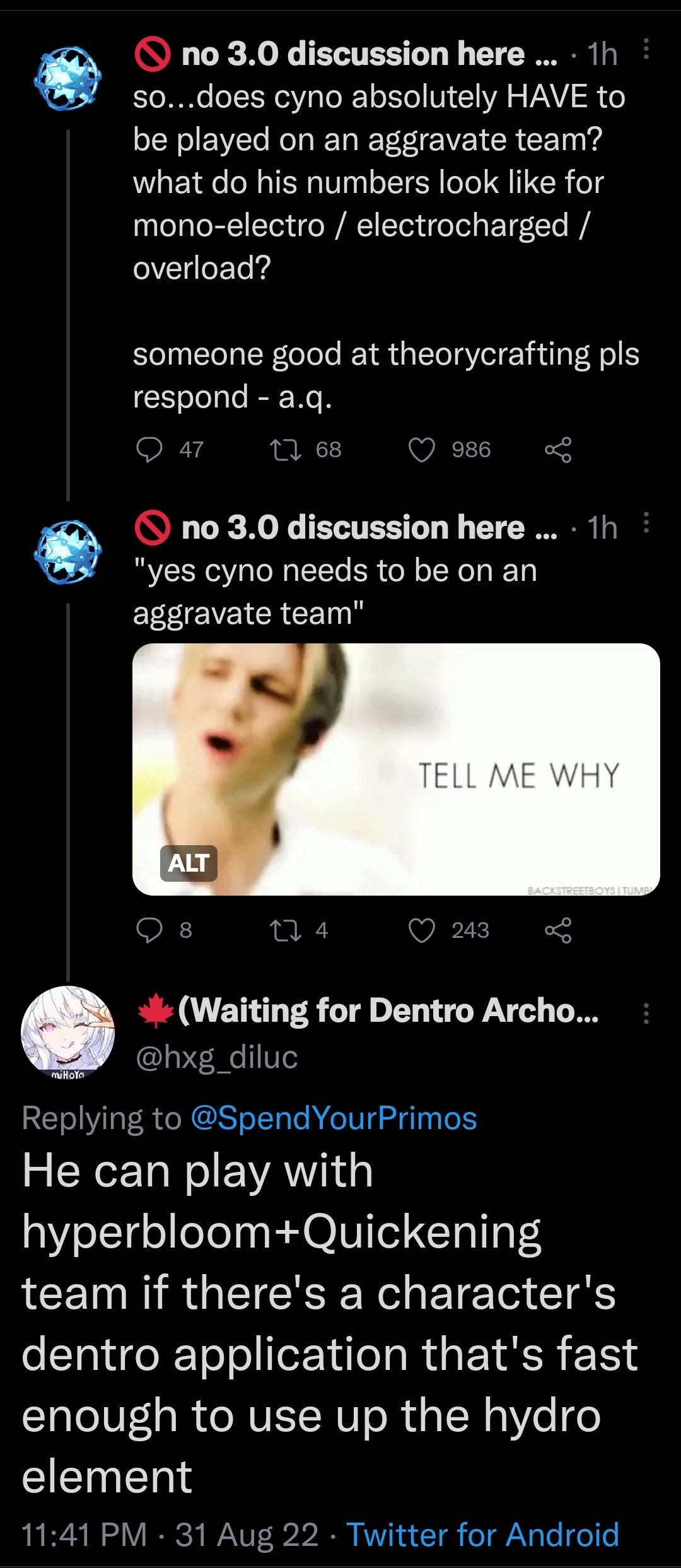Open overflow menu on the GIF tweet
The height and width of the screenshot is (1568, 681).
click(646, 523)
